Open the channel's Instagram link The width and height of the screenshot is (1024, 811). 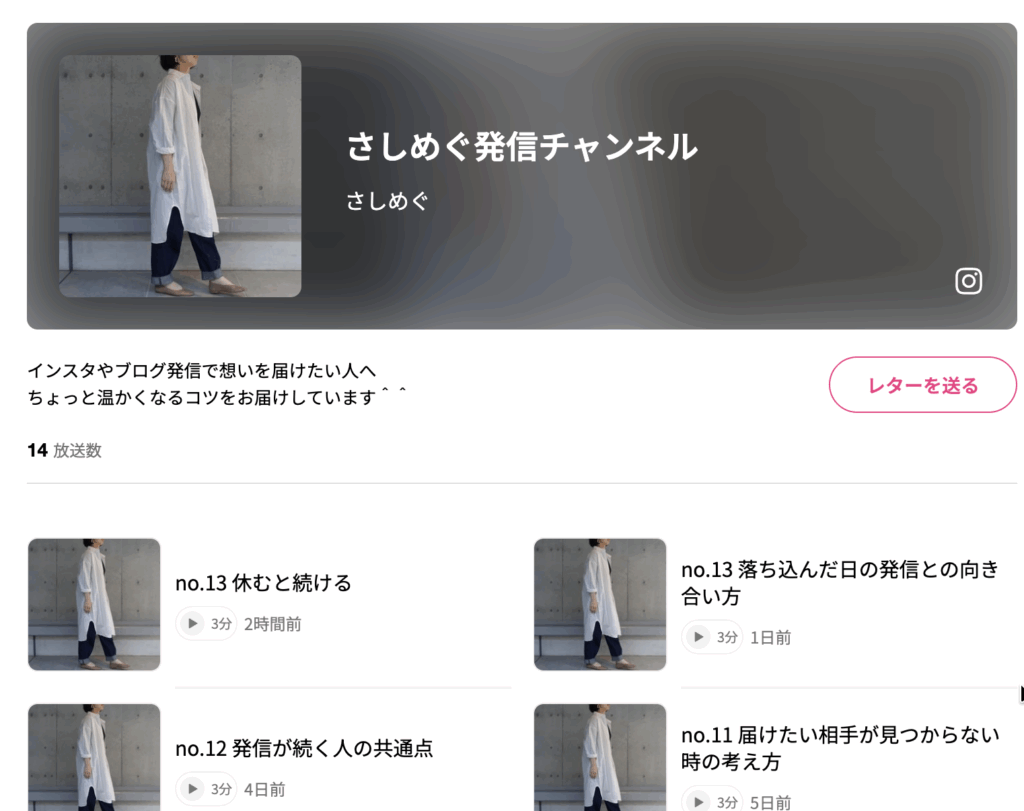click(x=968, y=281)
